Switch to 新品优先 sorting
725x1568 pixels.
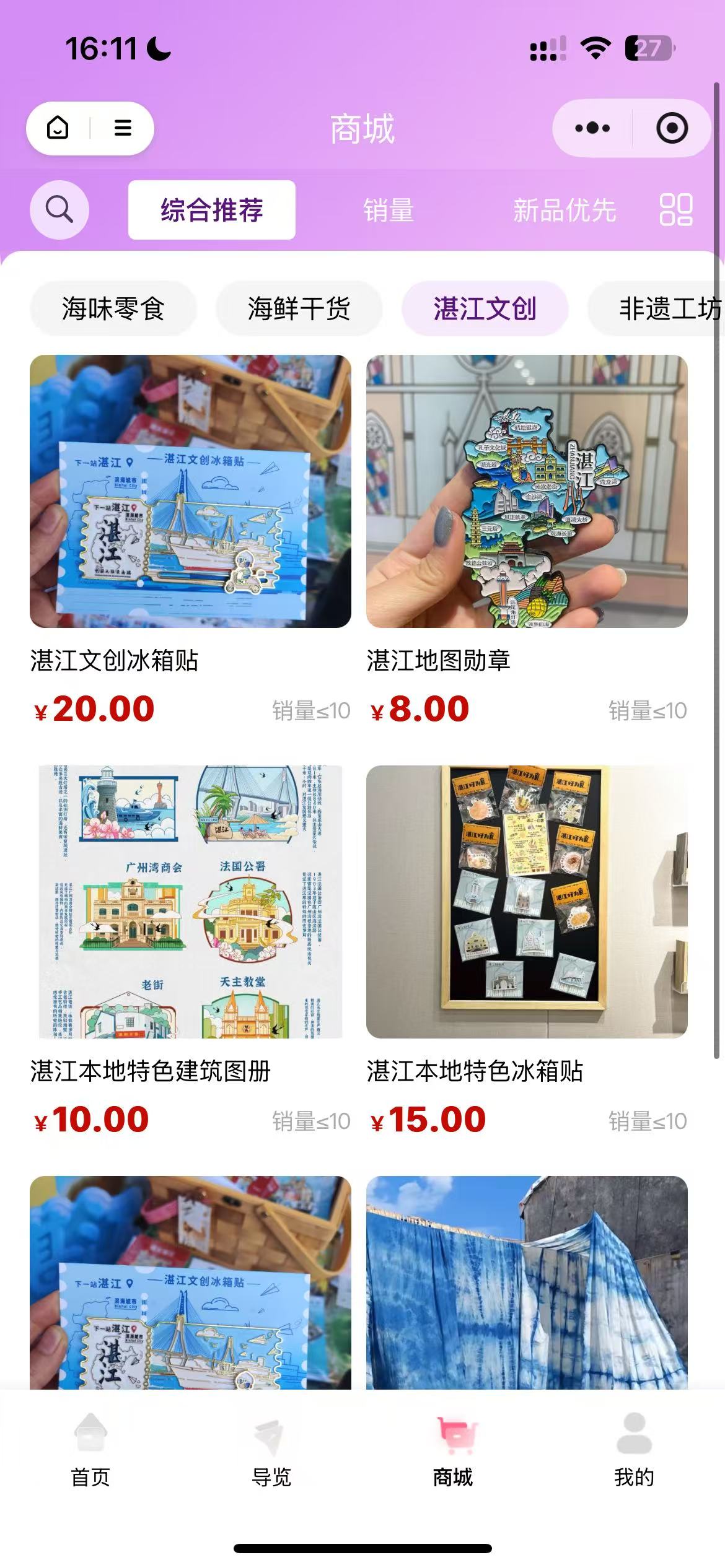(564, 211)
